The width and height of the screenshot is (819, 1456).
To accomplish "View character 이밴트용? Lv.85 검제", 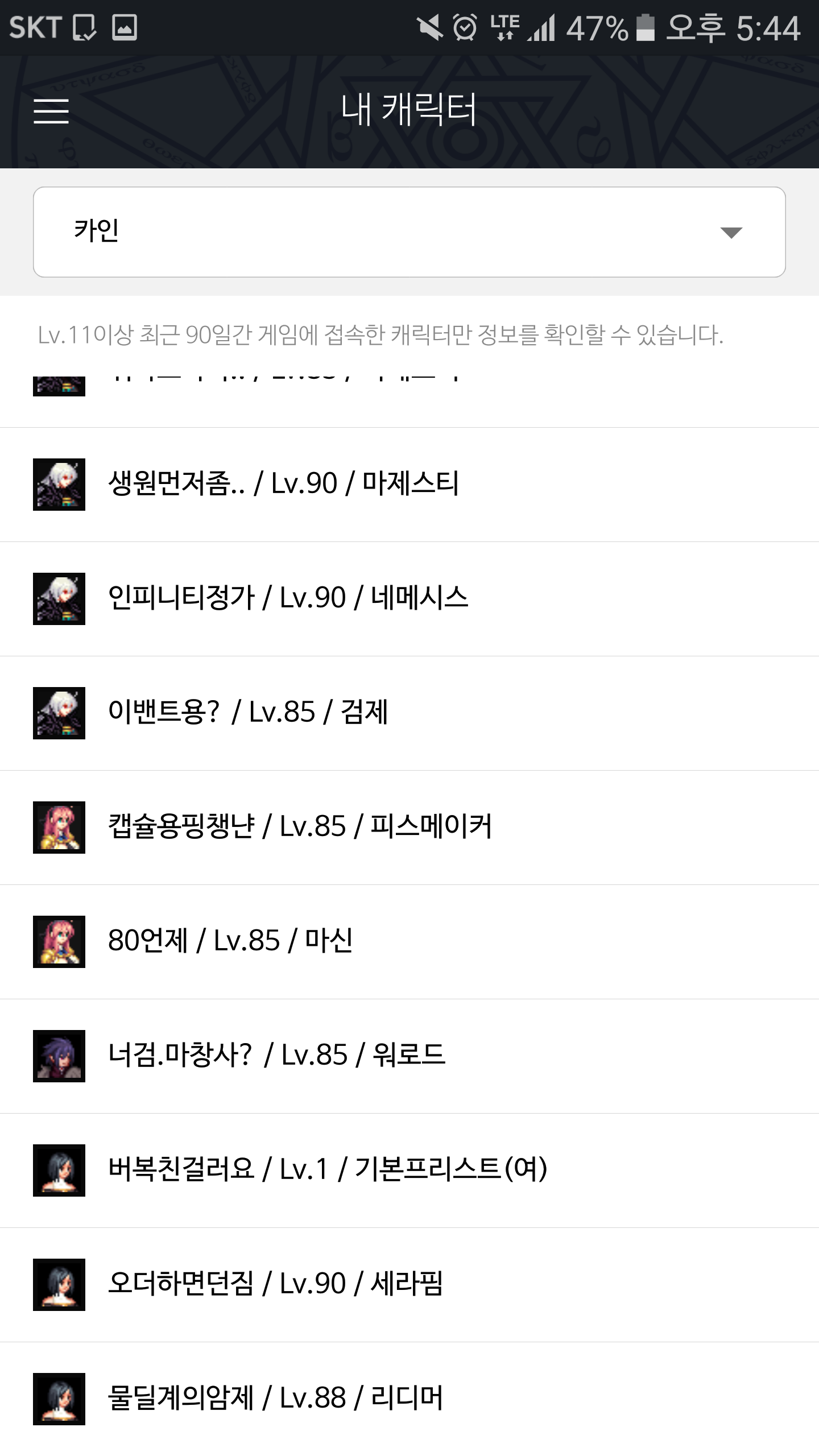I will 409,713.
